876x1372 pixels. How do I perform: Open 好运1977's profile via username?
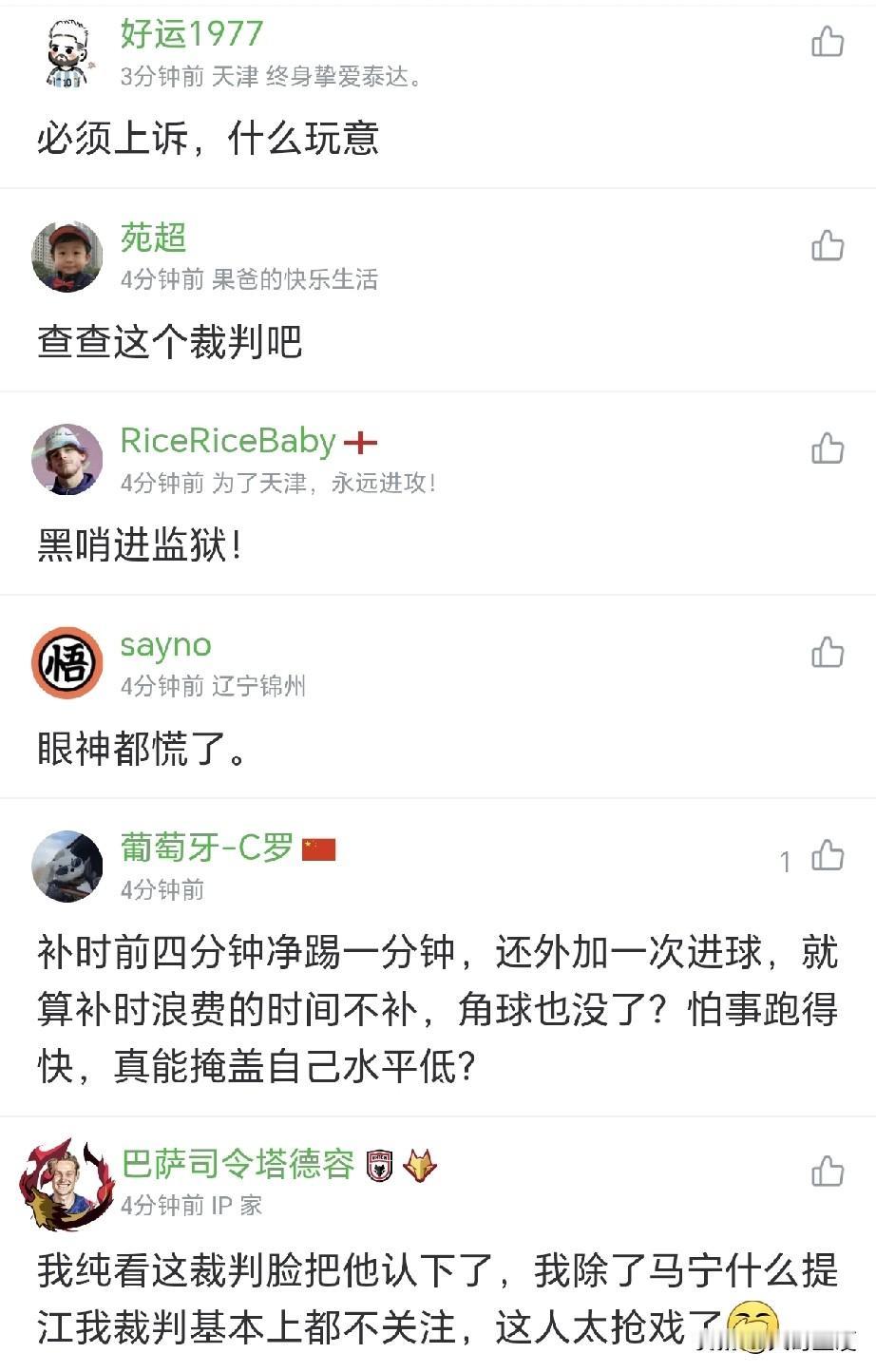191,33
